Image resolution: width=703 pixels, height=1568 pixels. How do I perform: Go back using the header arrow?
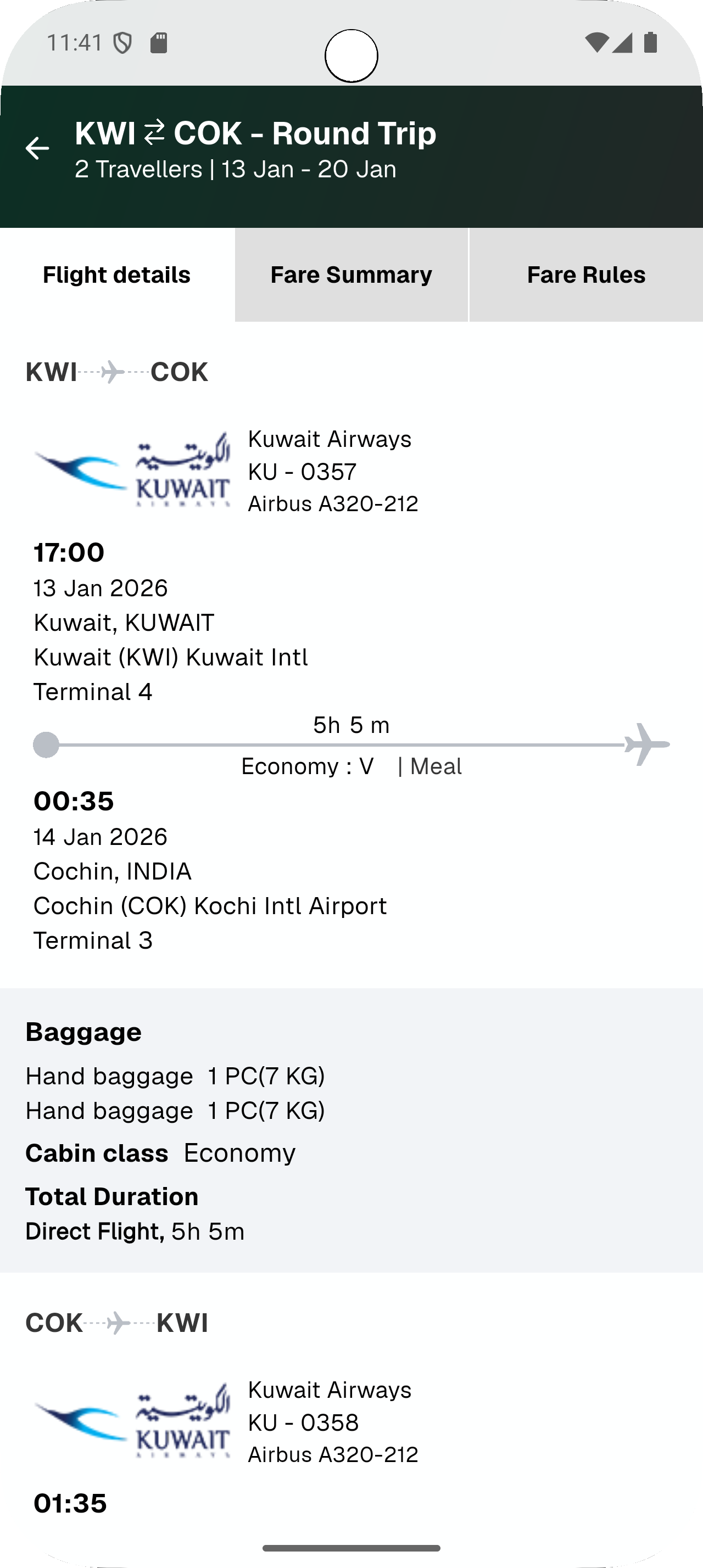pos(37,148)
